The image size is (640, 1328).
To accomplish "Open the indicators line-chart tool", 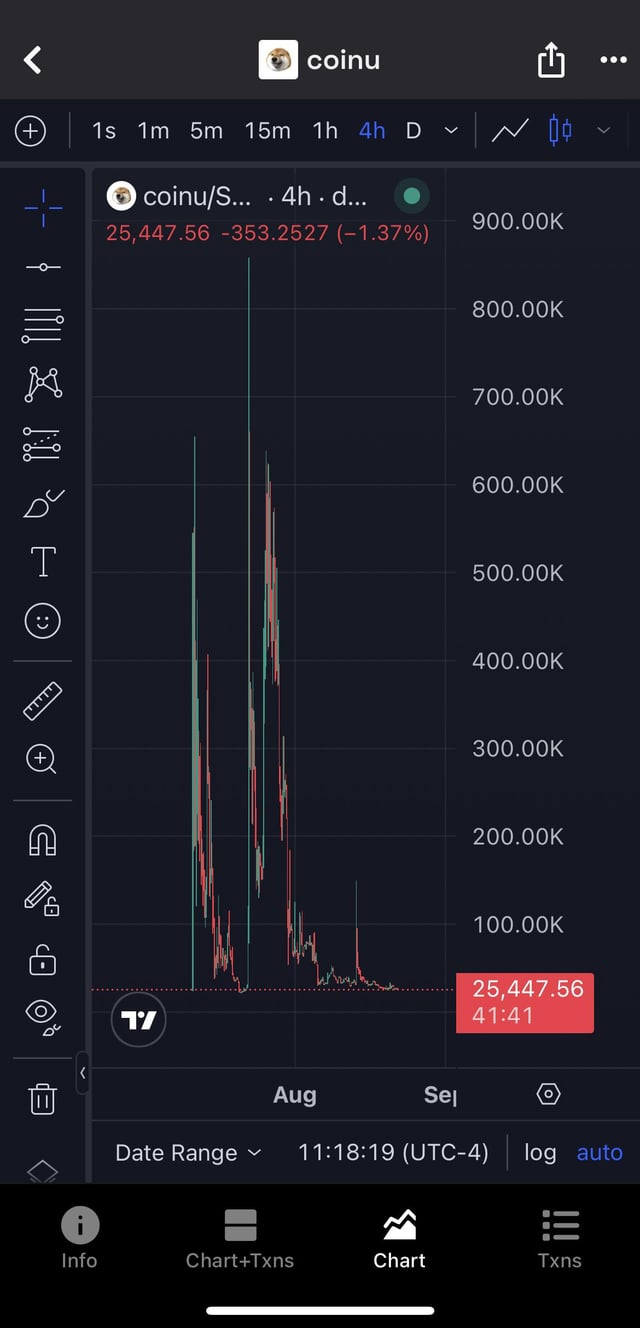I will 510,131.
